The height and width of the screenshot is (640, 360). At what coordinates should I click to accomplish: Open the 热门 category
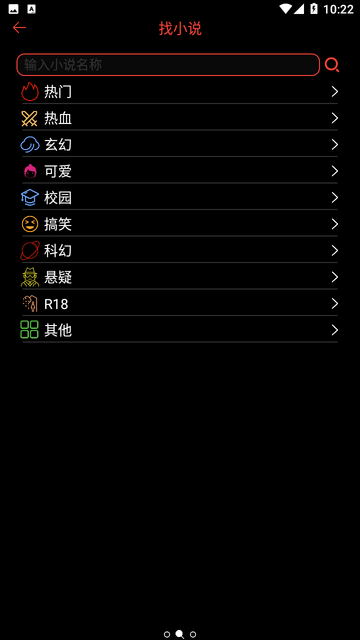click(180, 91)
